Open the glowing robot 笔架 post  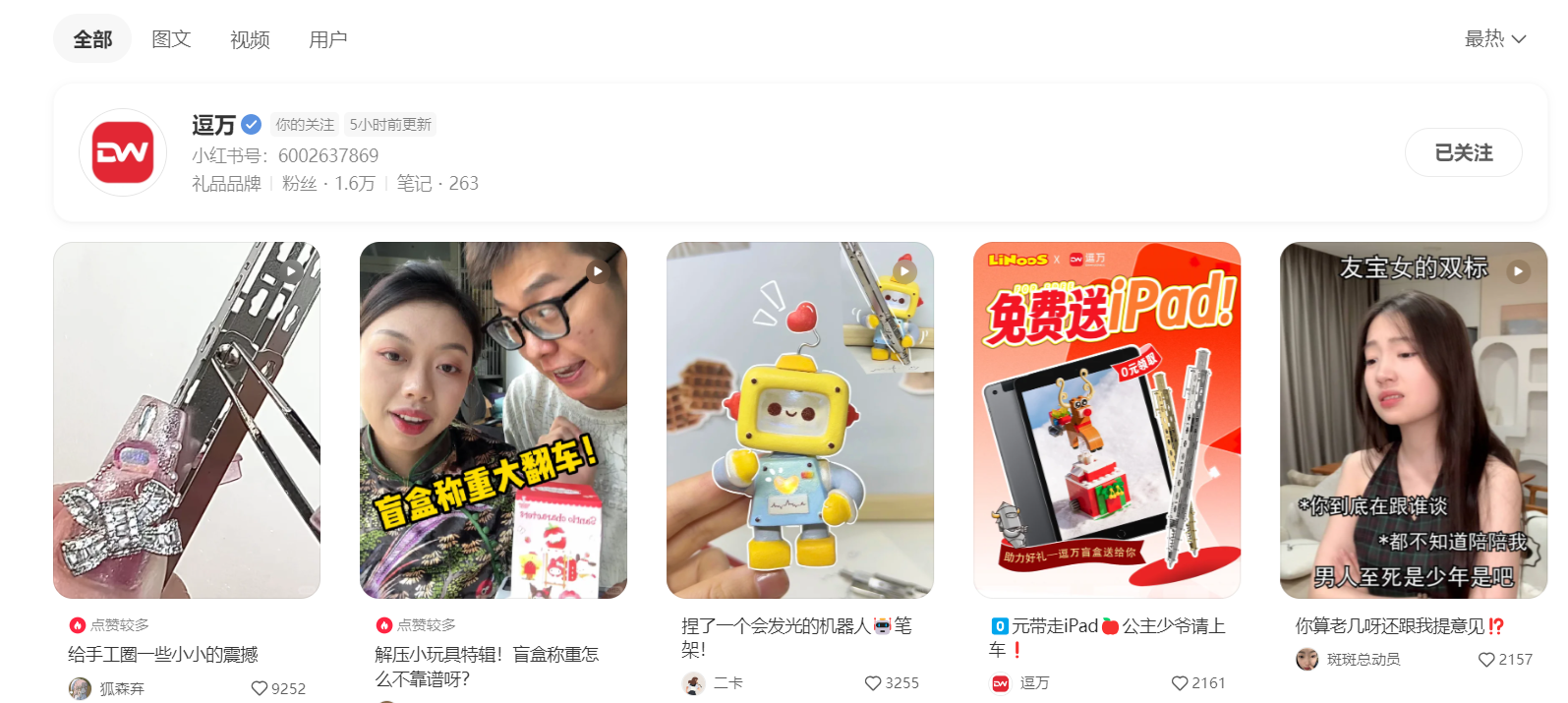tap(800, 420)
